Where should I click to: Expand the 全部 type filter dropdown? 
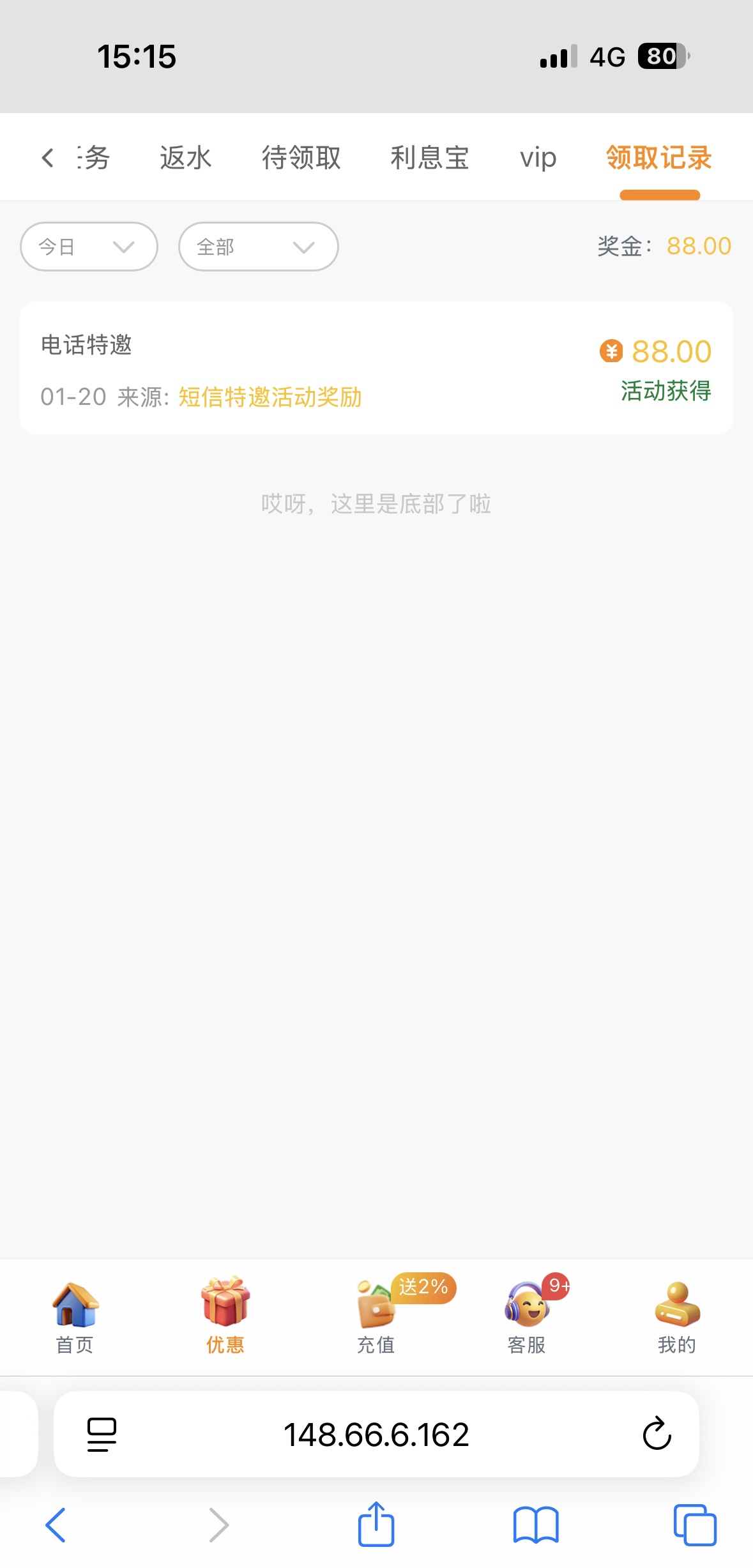tap(258, 247)
